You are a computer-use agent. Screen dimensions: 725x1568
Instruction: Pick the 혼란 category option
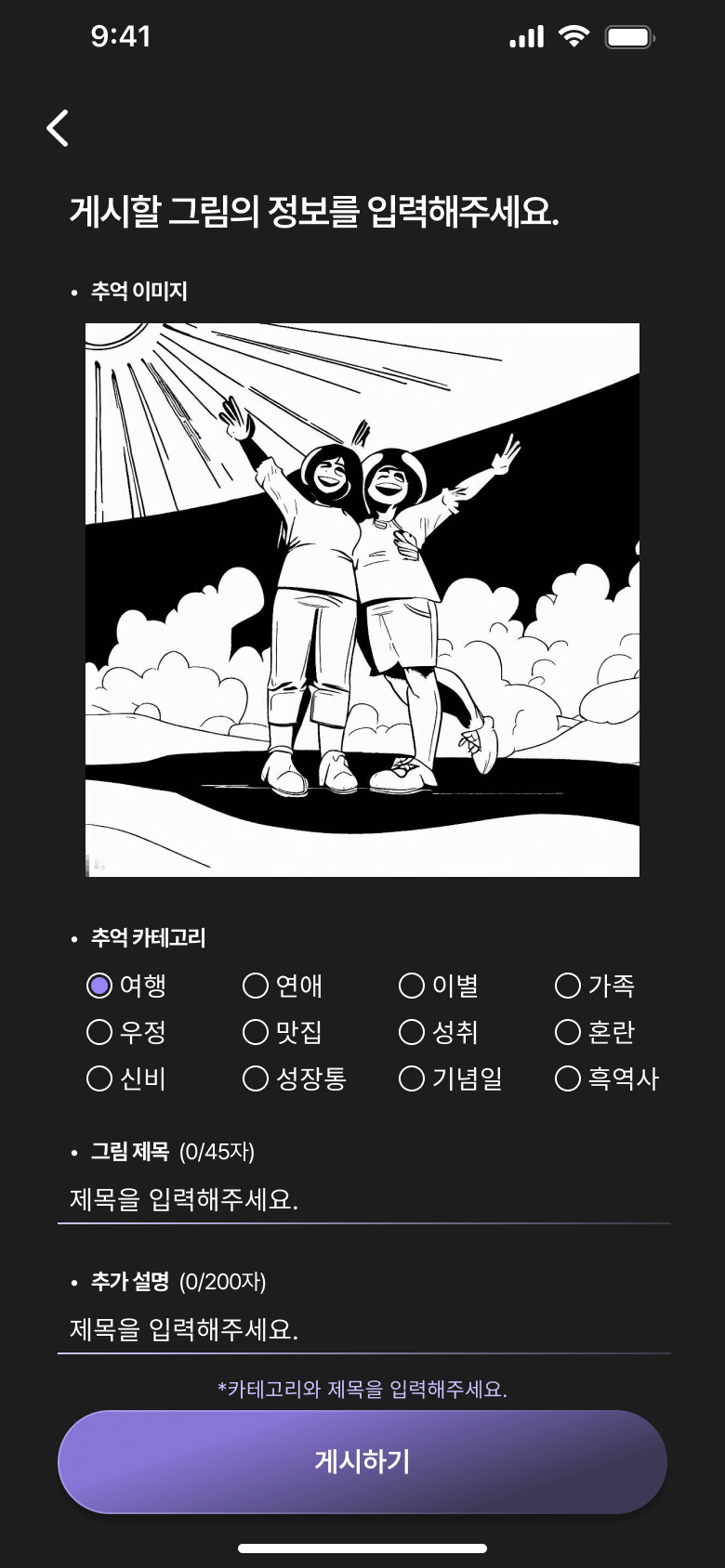pyautogui.click(x=595, y=1032)
